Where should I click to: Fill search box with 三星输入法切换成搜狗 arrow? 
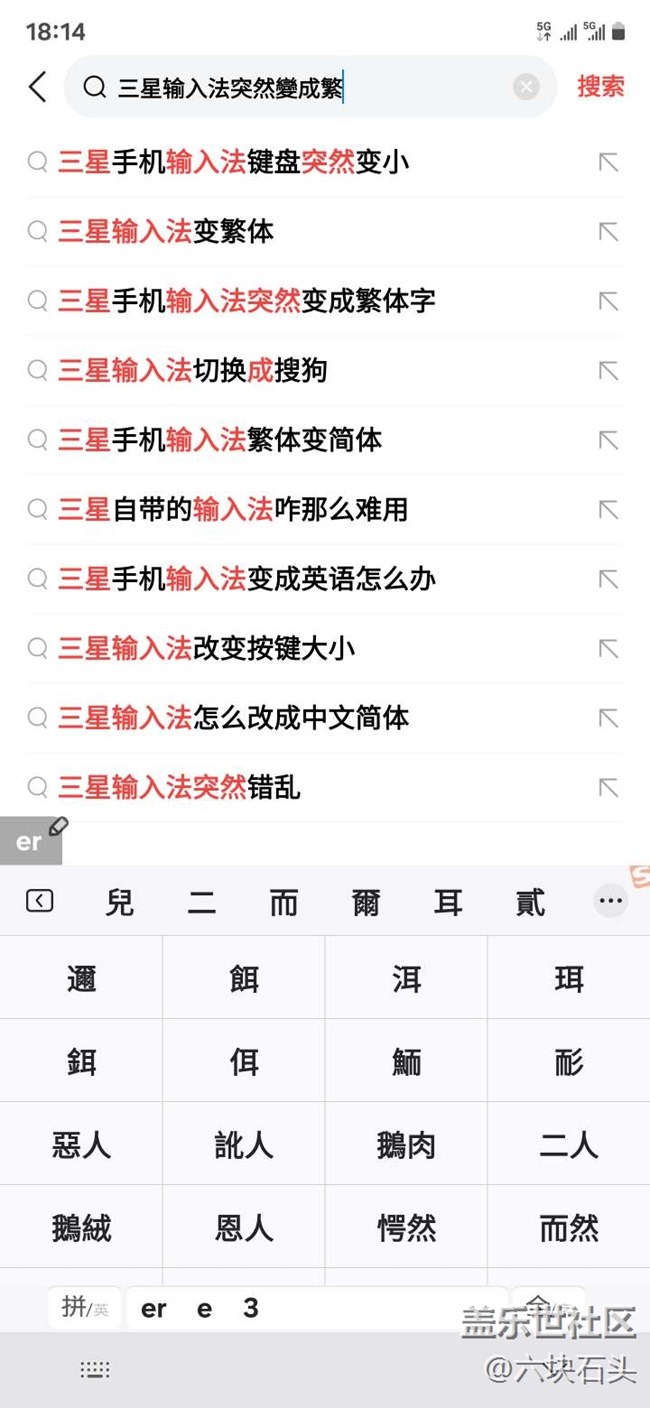pos(608,371)
